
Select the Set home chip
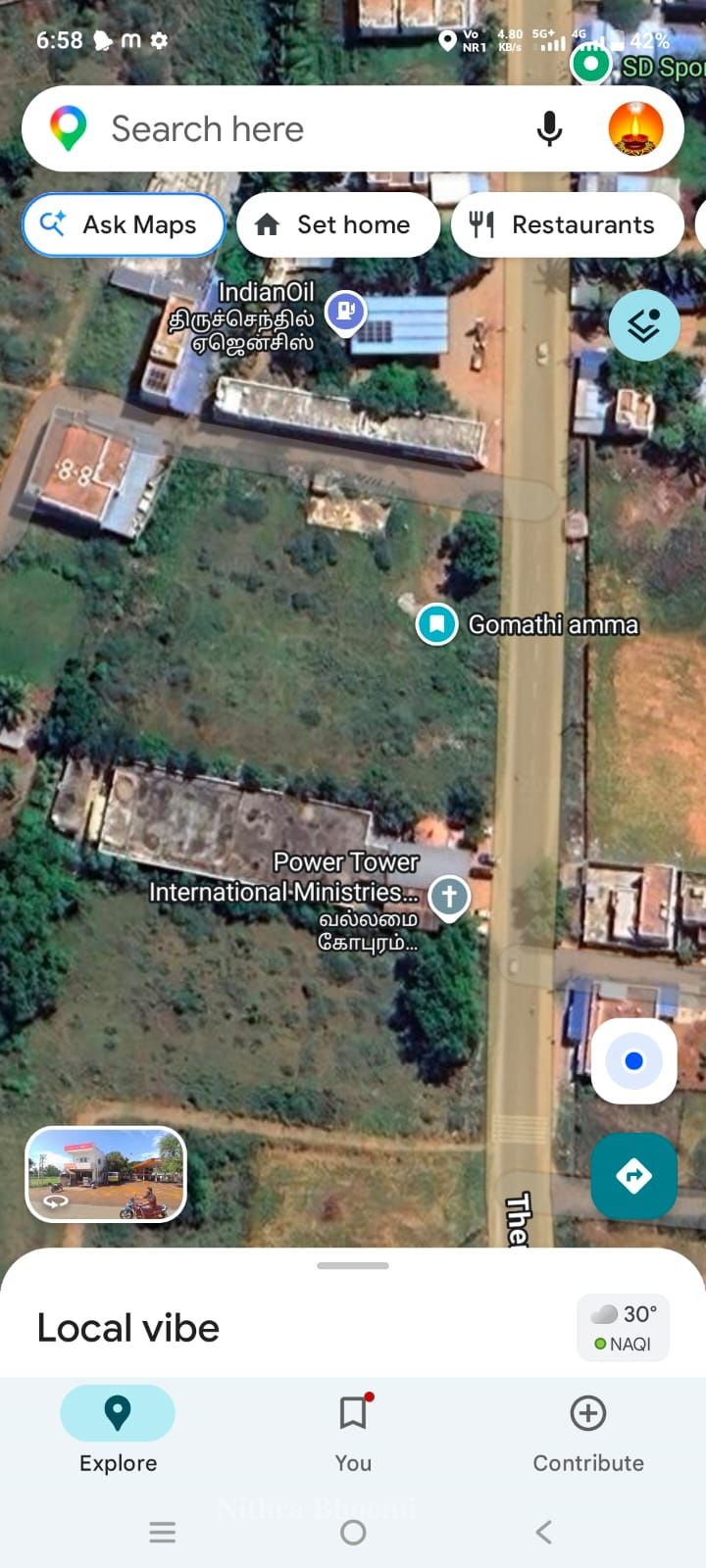[x=338, y=224]
